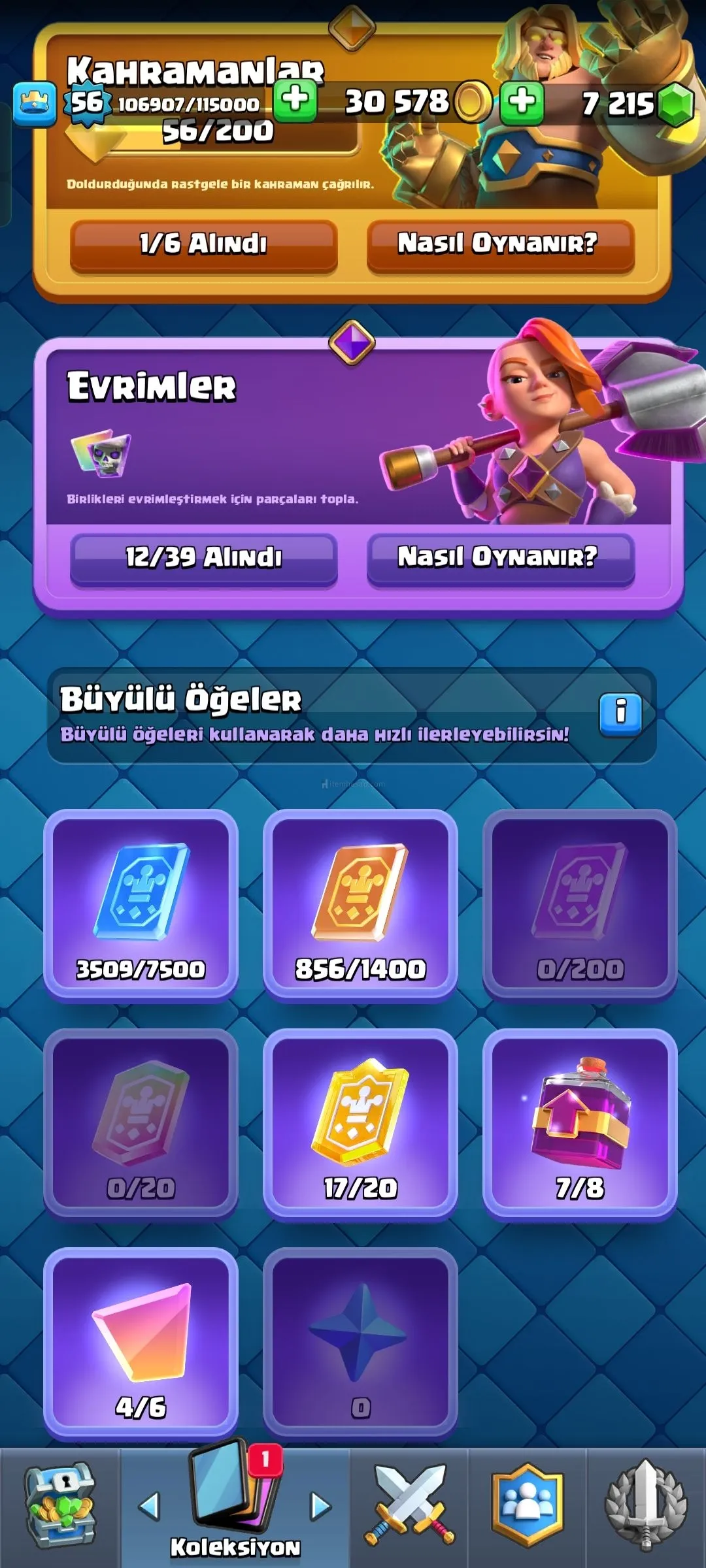Add more gold with the plus button
The width and height of the screenshot is (706, 1568).
(x=521, y=102)
